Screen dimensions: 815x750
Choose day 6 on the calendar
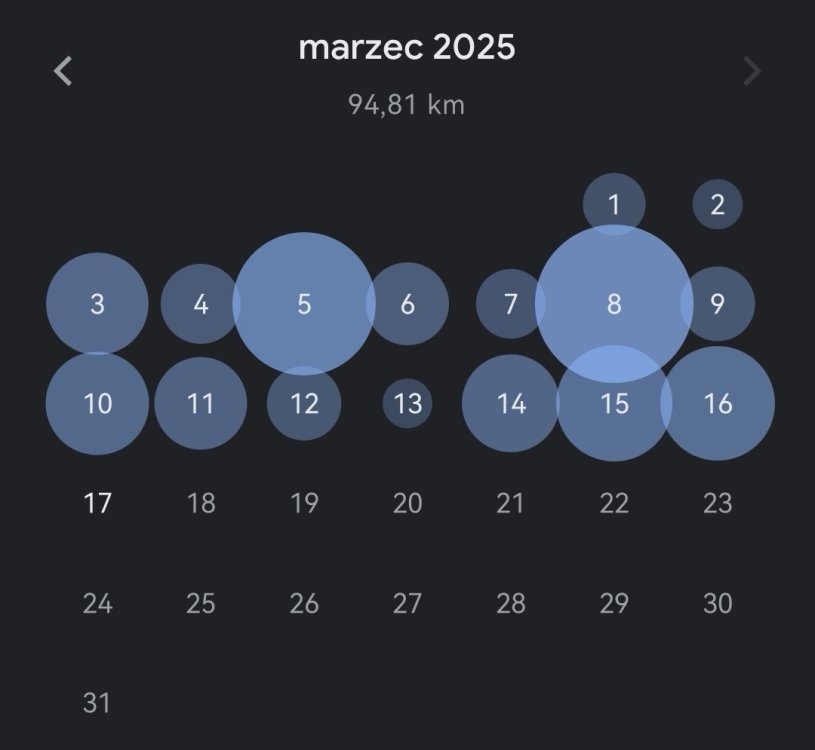[407, 304]
